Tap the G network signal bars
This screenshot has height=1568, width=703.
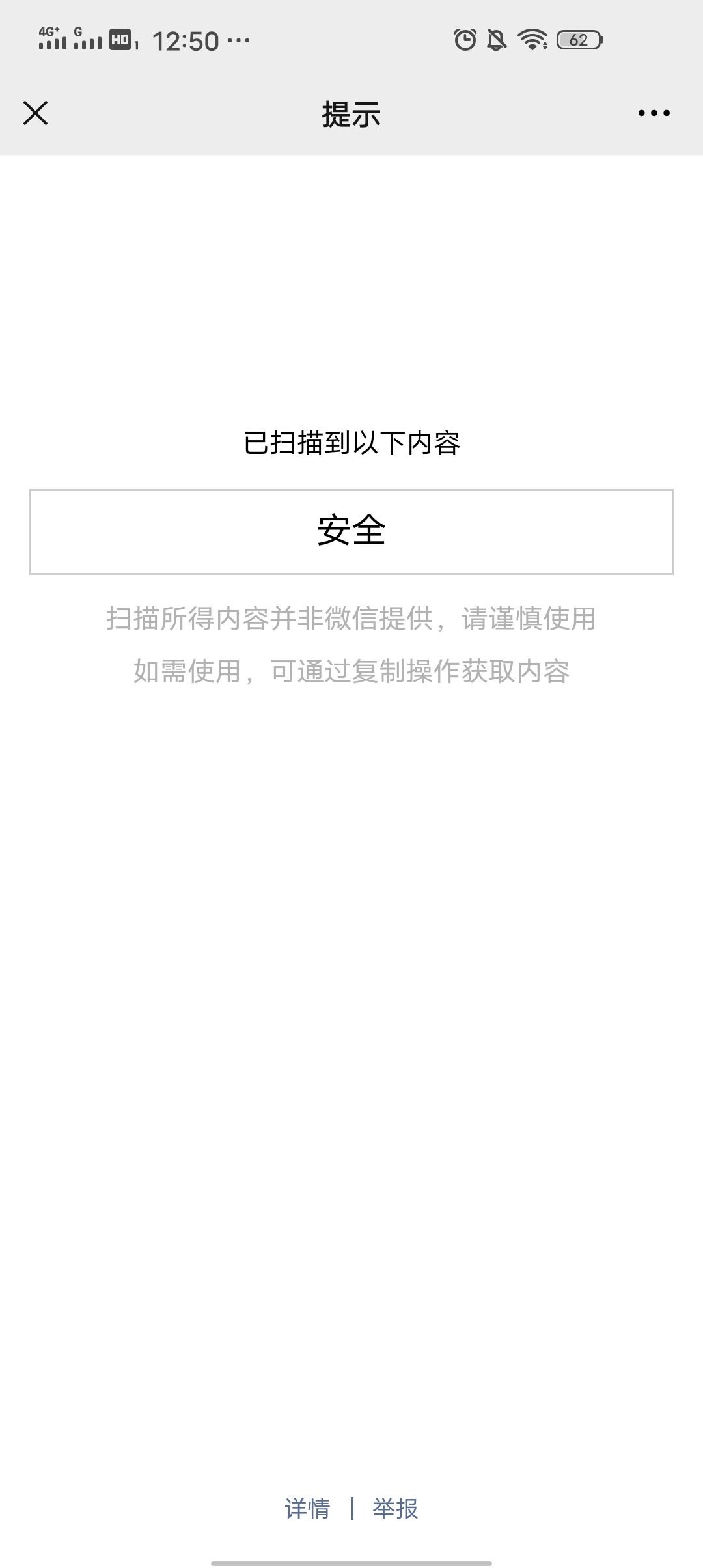coord(88,40)
